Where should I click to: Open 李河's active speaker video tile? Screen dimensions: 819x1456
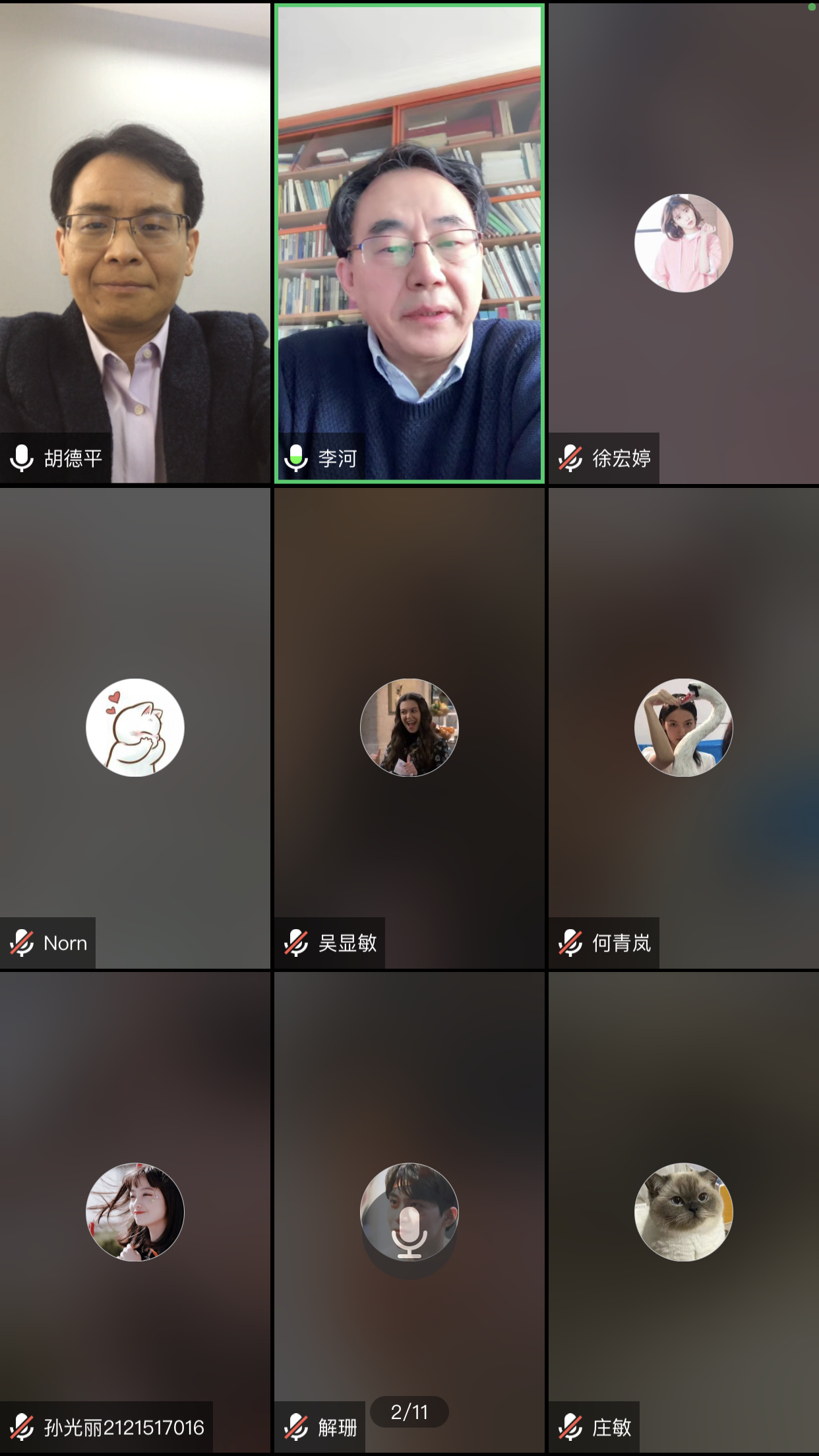click(x=409, y=244)
